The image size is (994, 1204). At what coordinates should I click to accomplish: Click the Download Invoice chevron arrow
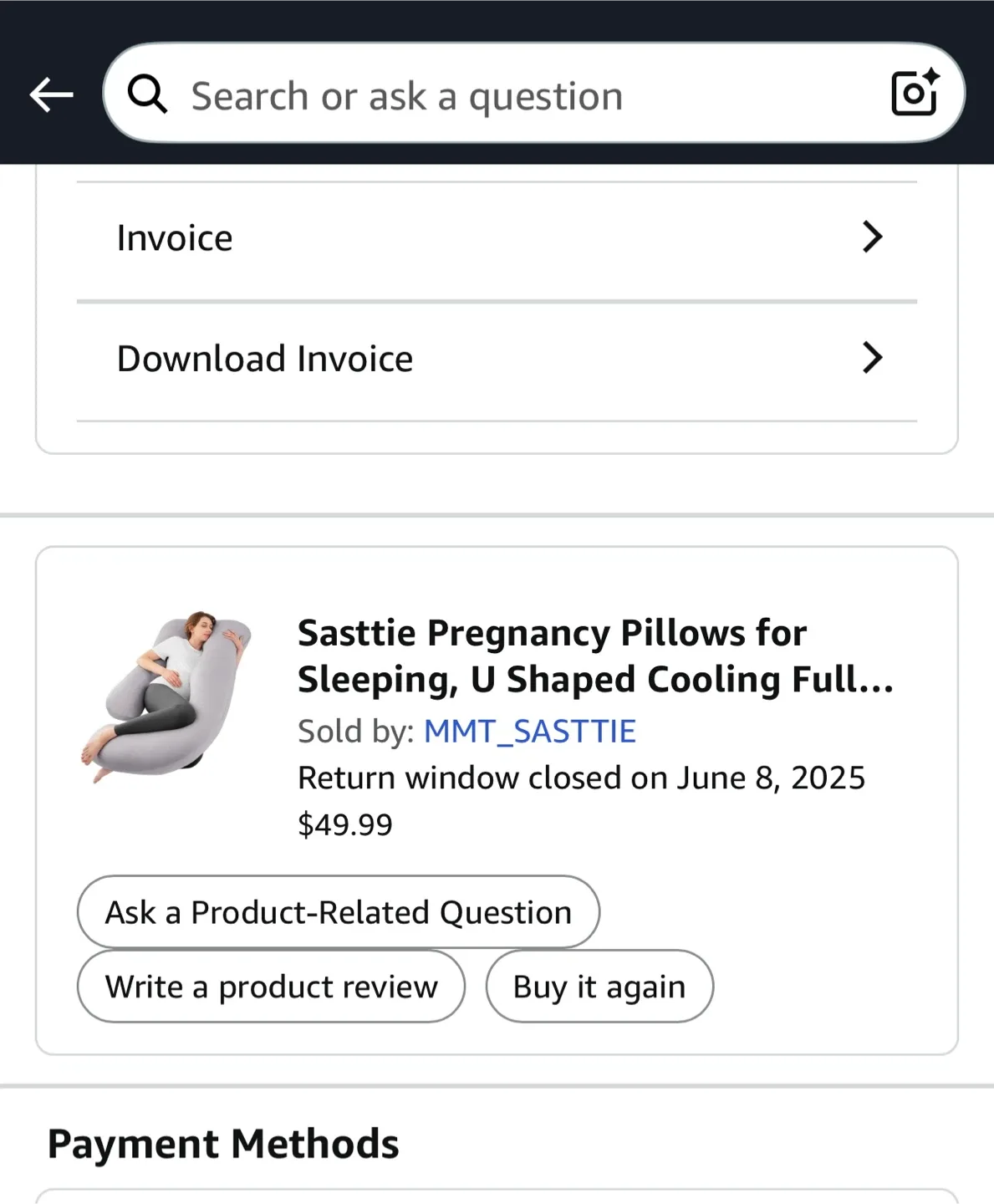pyautogui.click(x=873, y=358)
